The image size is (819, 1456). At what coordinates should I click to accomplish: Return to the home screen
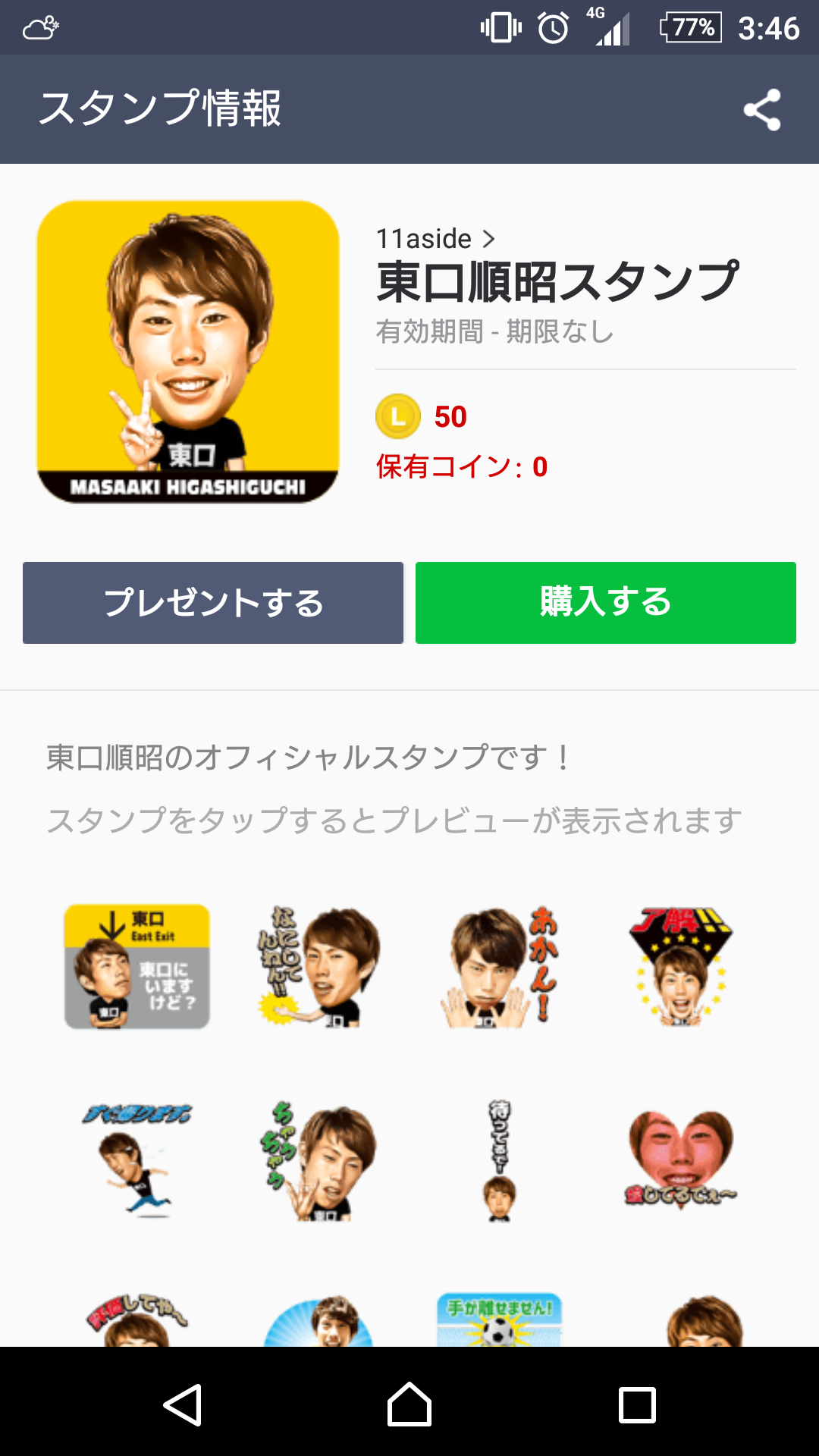[409, 1405]
